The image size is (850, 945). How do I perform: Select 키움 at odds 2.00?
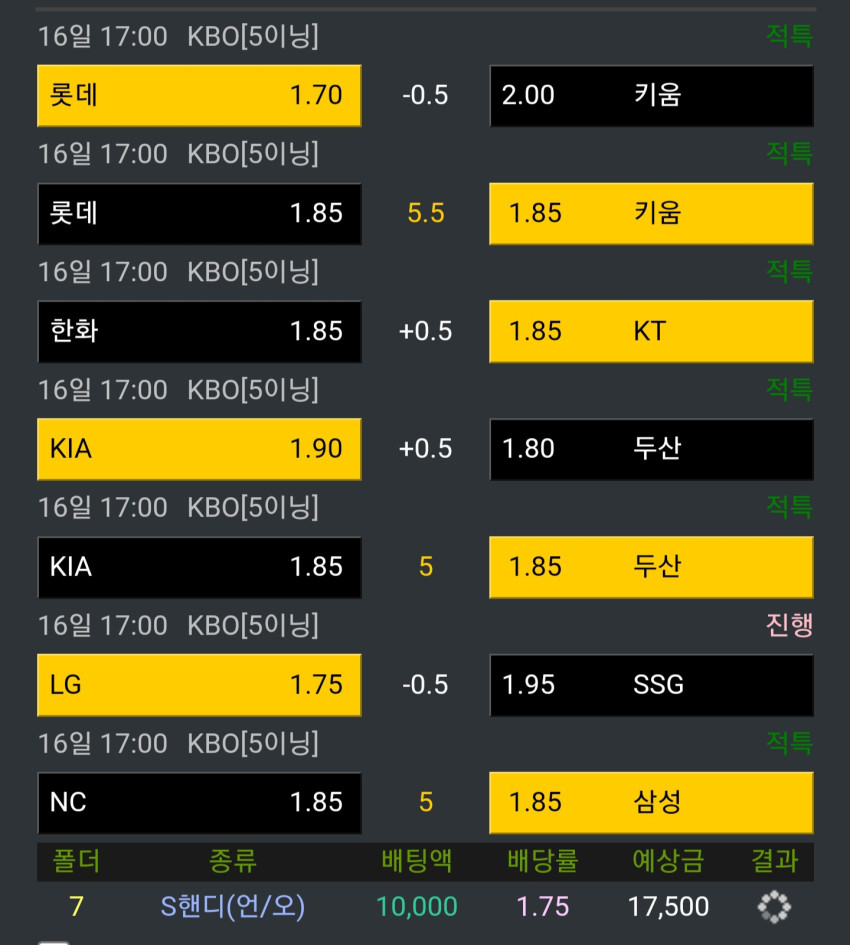pyautogui.click(x=651, y=95)
